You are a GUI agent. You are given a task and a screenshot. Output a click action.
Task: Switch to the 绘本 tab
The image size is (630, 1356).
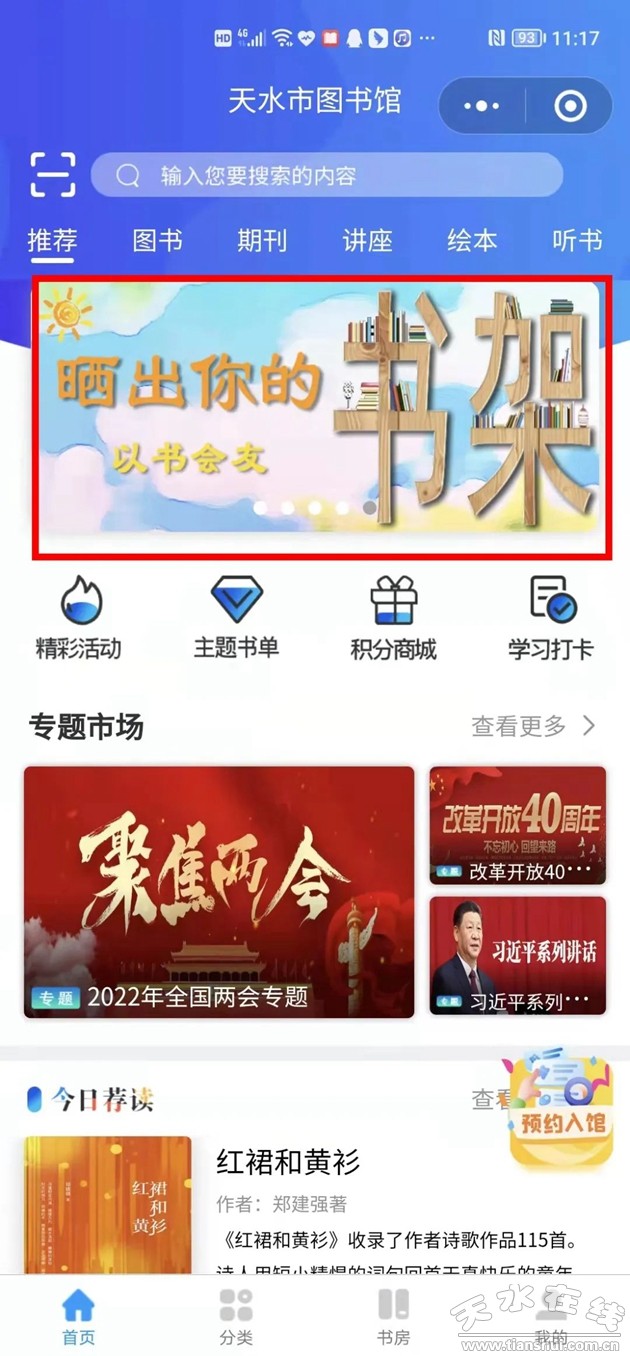(472, 241)
